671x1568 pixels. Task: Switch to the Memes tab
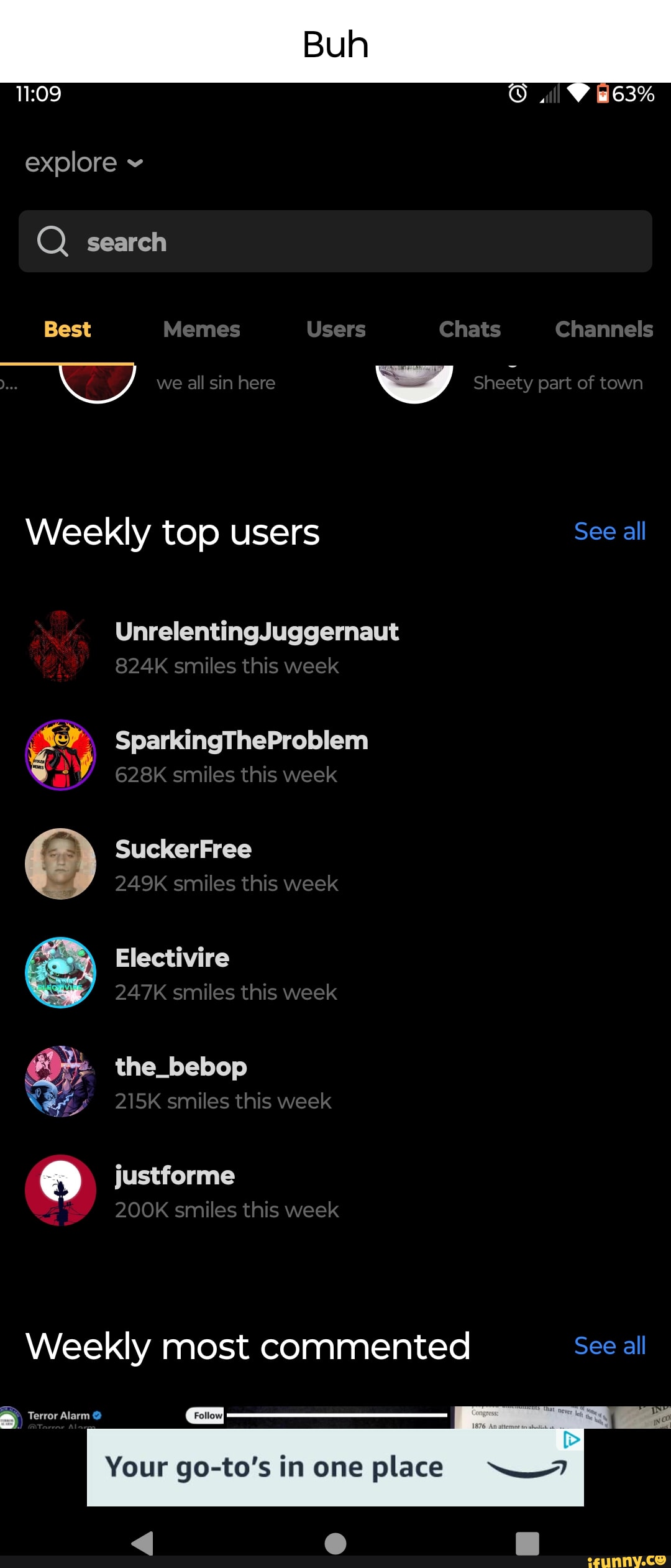(201, 330)
